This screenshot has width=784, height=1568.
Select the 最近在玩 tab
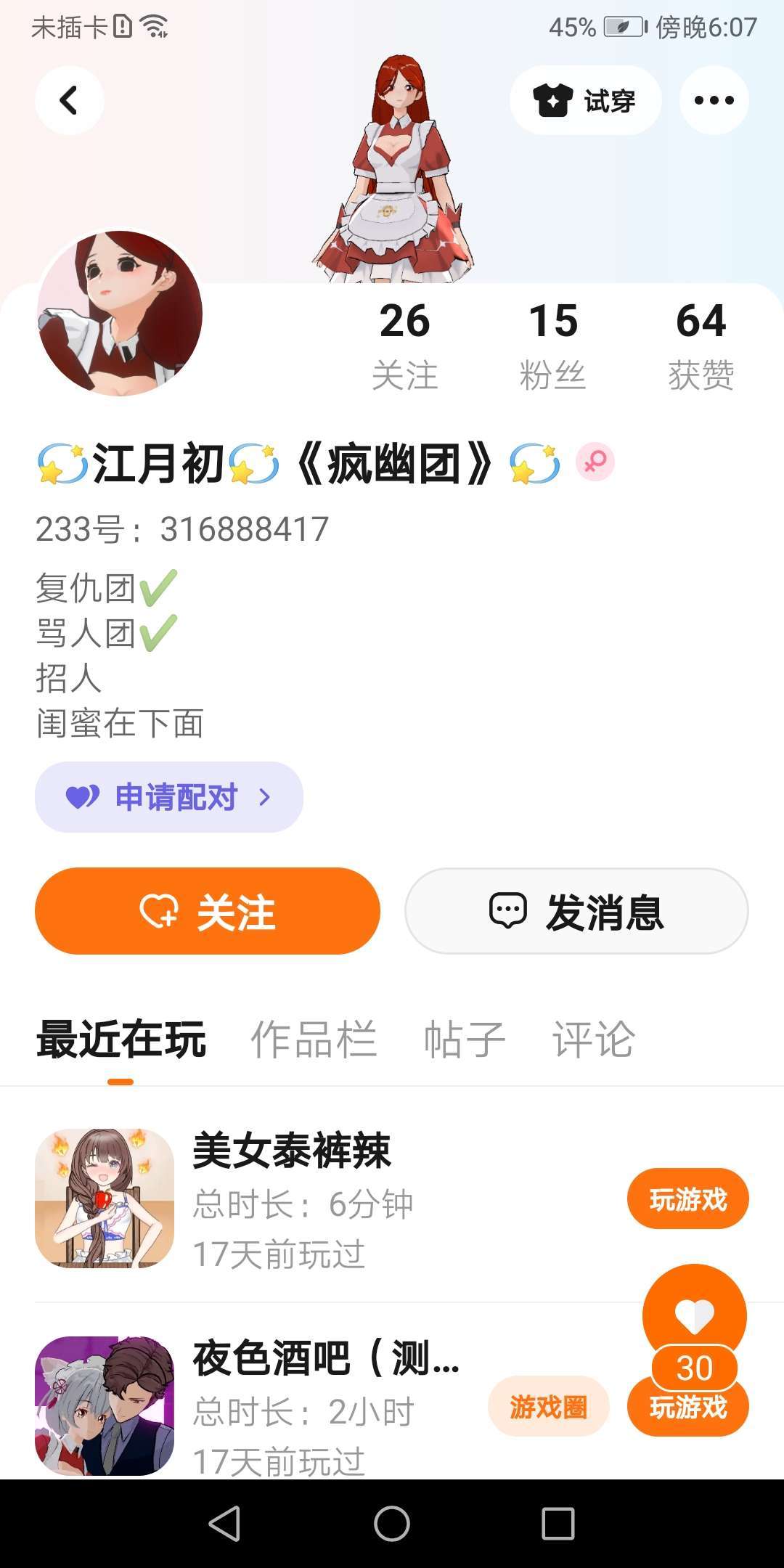pyautogui.click(x=121, y=1040)
